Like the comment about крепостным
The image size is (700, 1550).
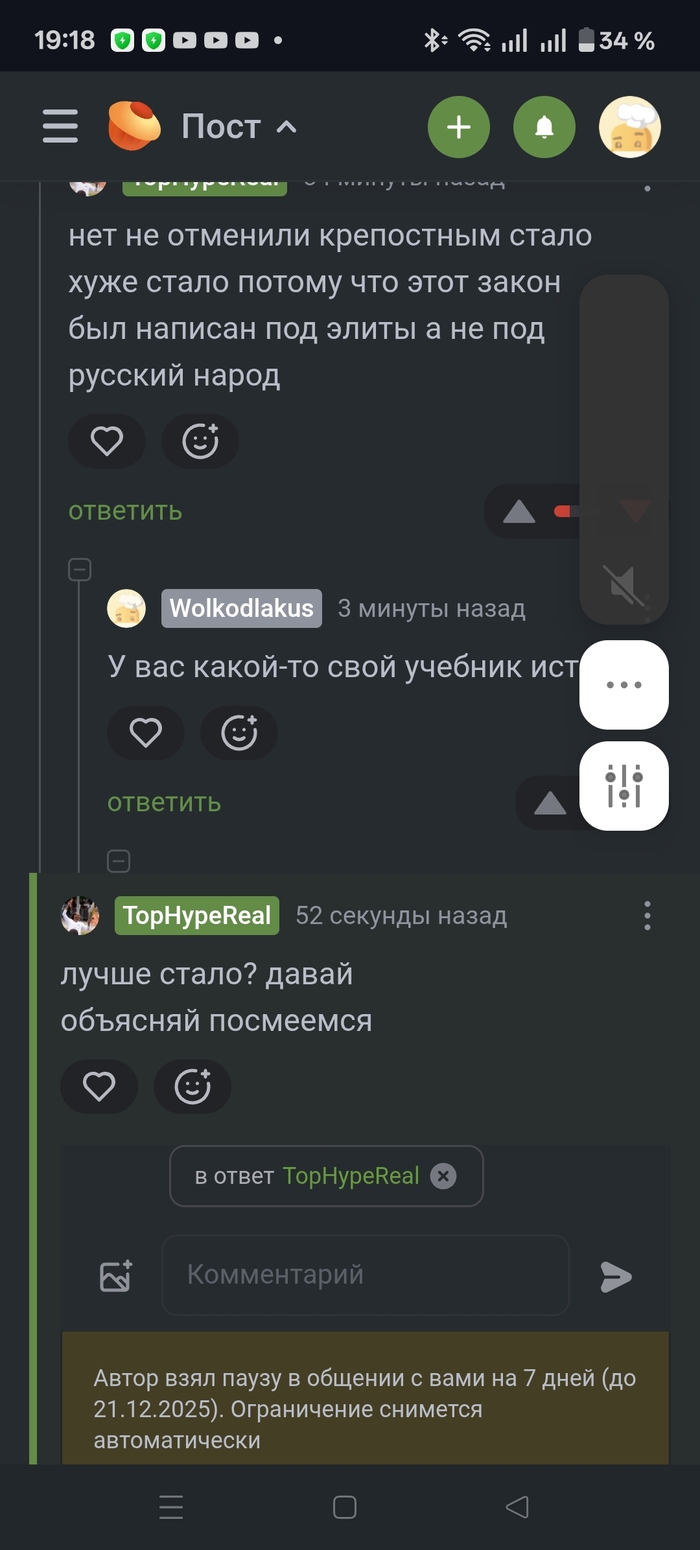click(x=107, y=441)
